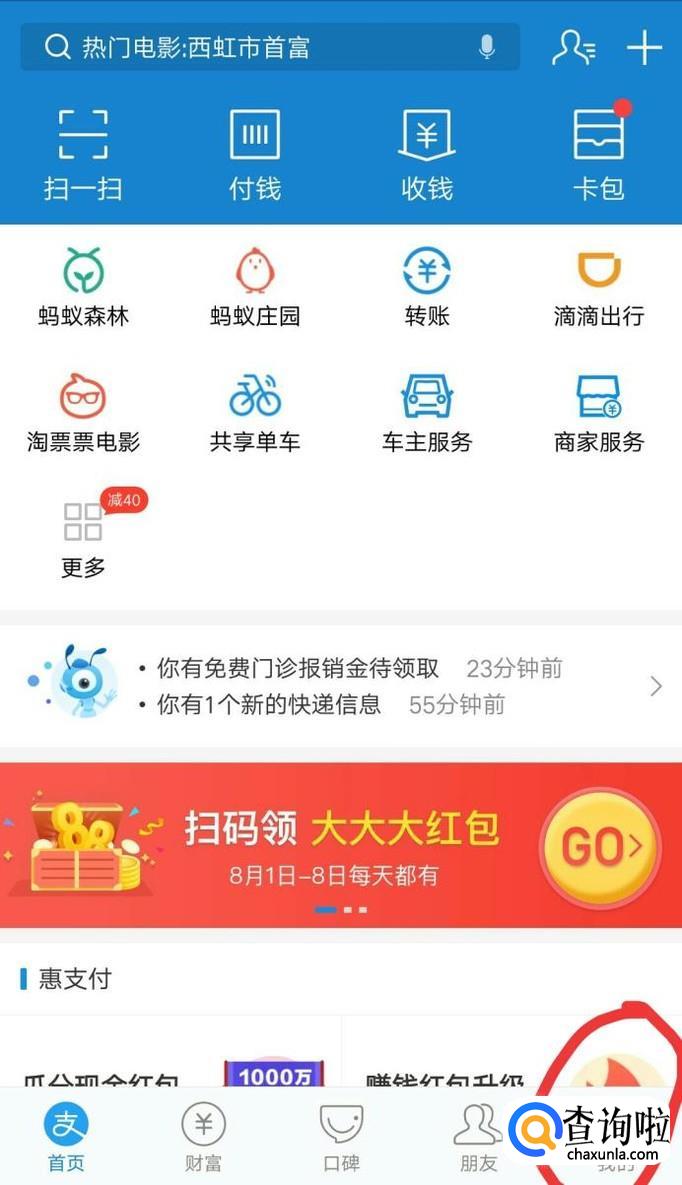The height and width of the screenshot is (1185, 682).
Task: Open the contacts icon in top bar
Action: tap(573, 47)
